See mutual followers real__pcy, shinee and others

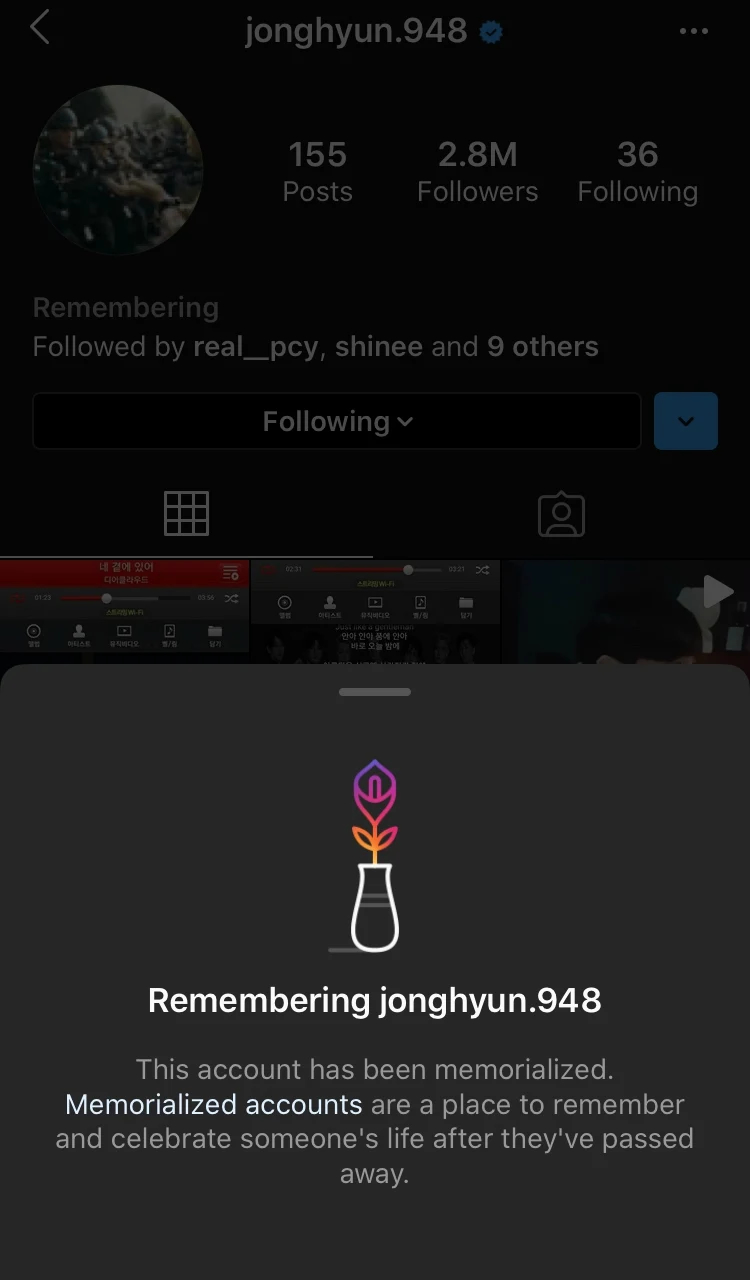click(x=316, y=347)
